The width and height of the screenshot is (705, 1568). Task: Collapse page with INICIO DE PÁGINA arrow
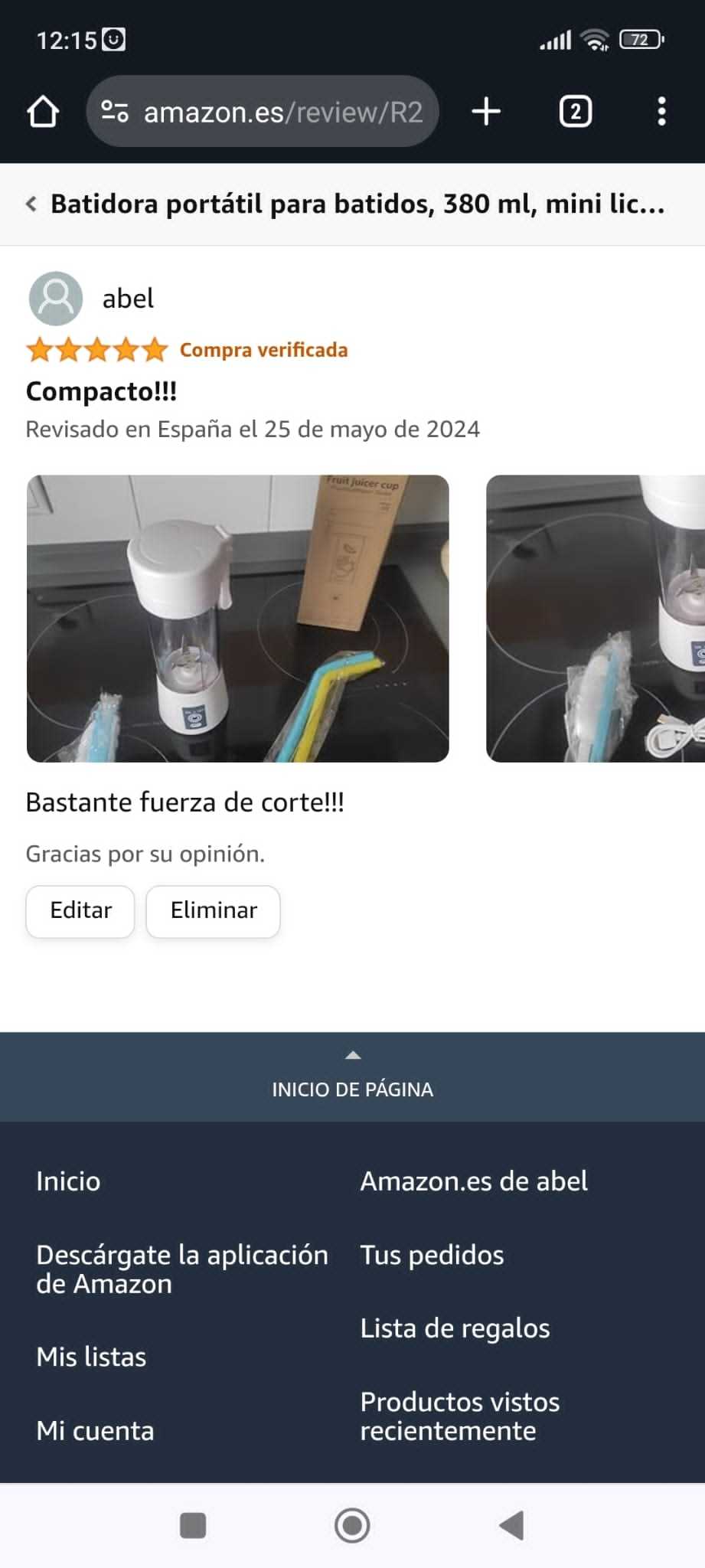(x=352, y=1072)
